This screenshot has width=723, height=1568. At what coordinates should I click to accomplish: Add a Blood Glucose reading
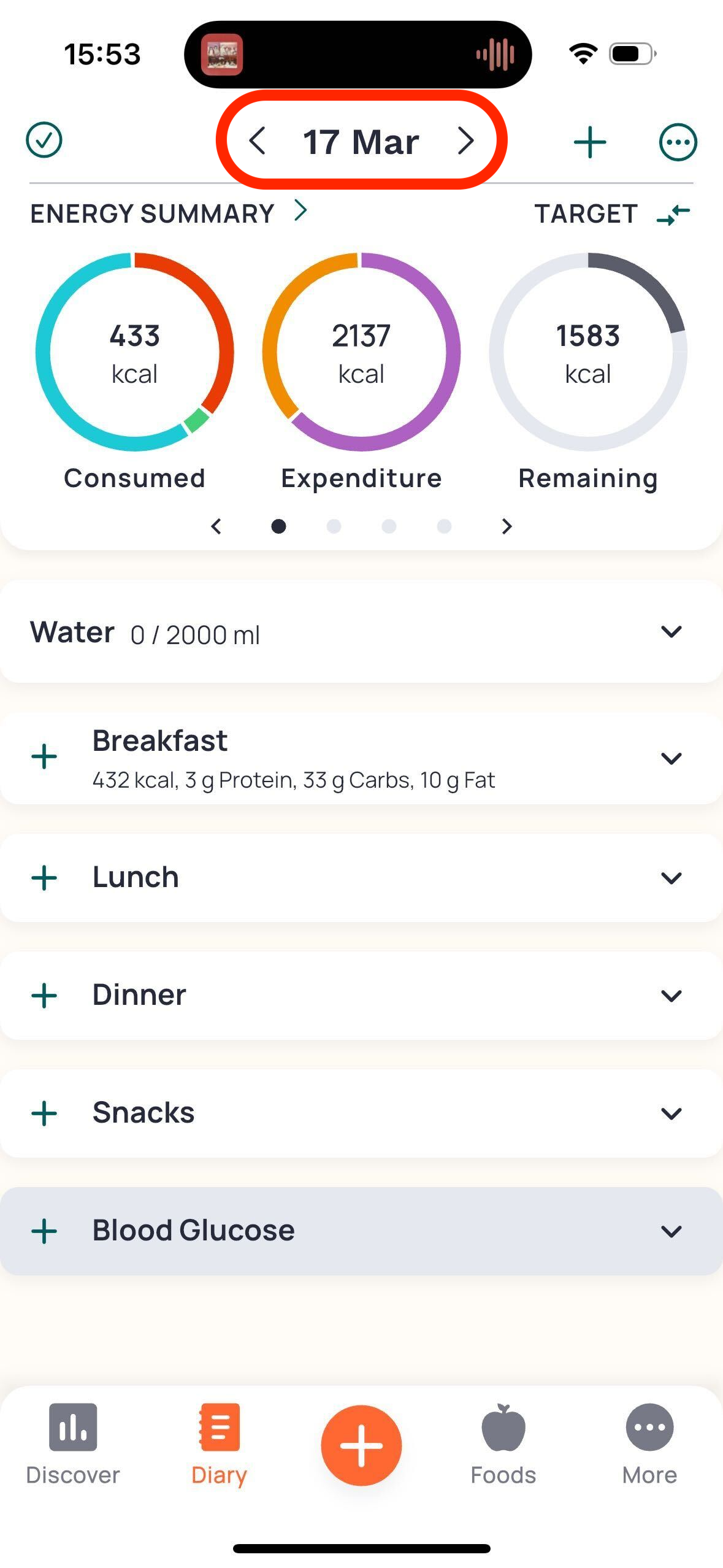[x=44, y=1230]
